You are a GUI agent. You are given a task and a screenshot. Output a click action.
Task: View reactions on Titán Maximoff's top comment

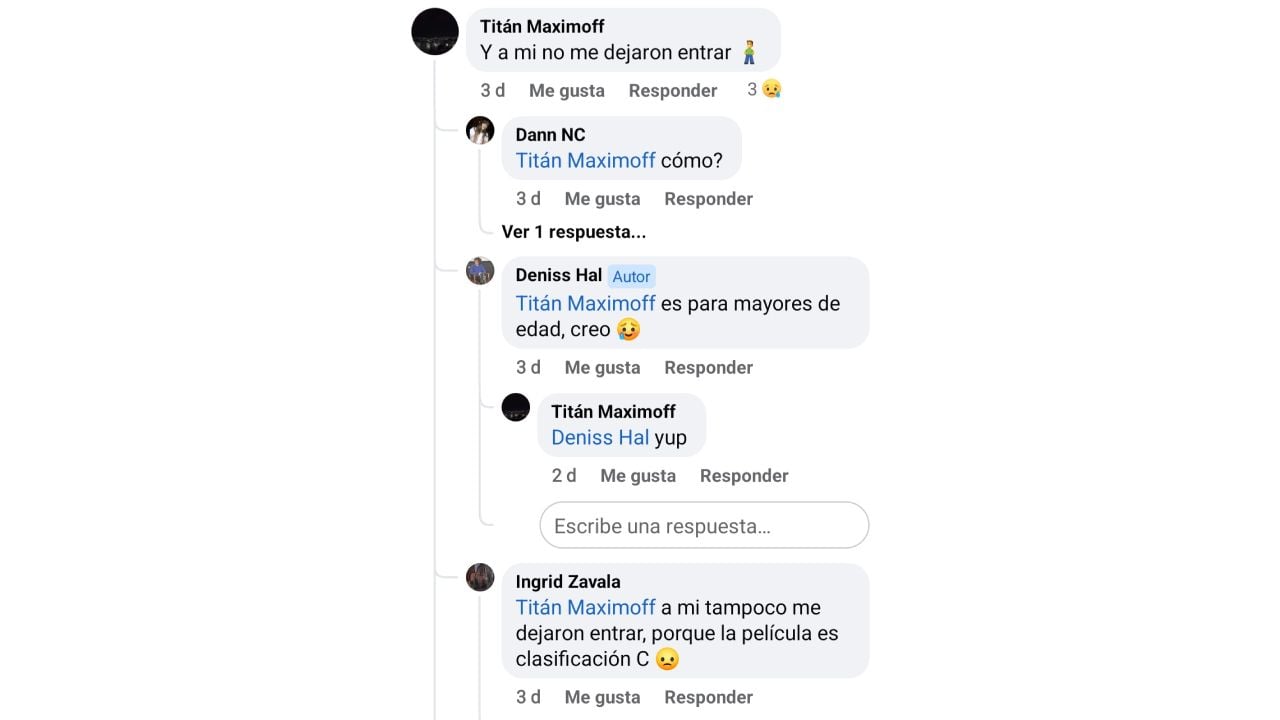coord(764,89)
